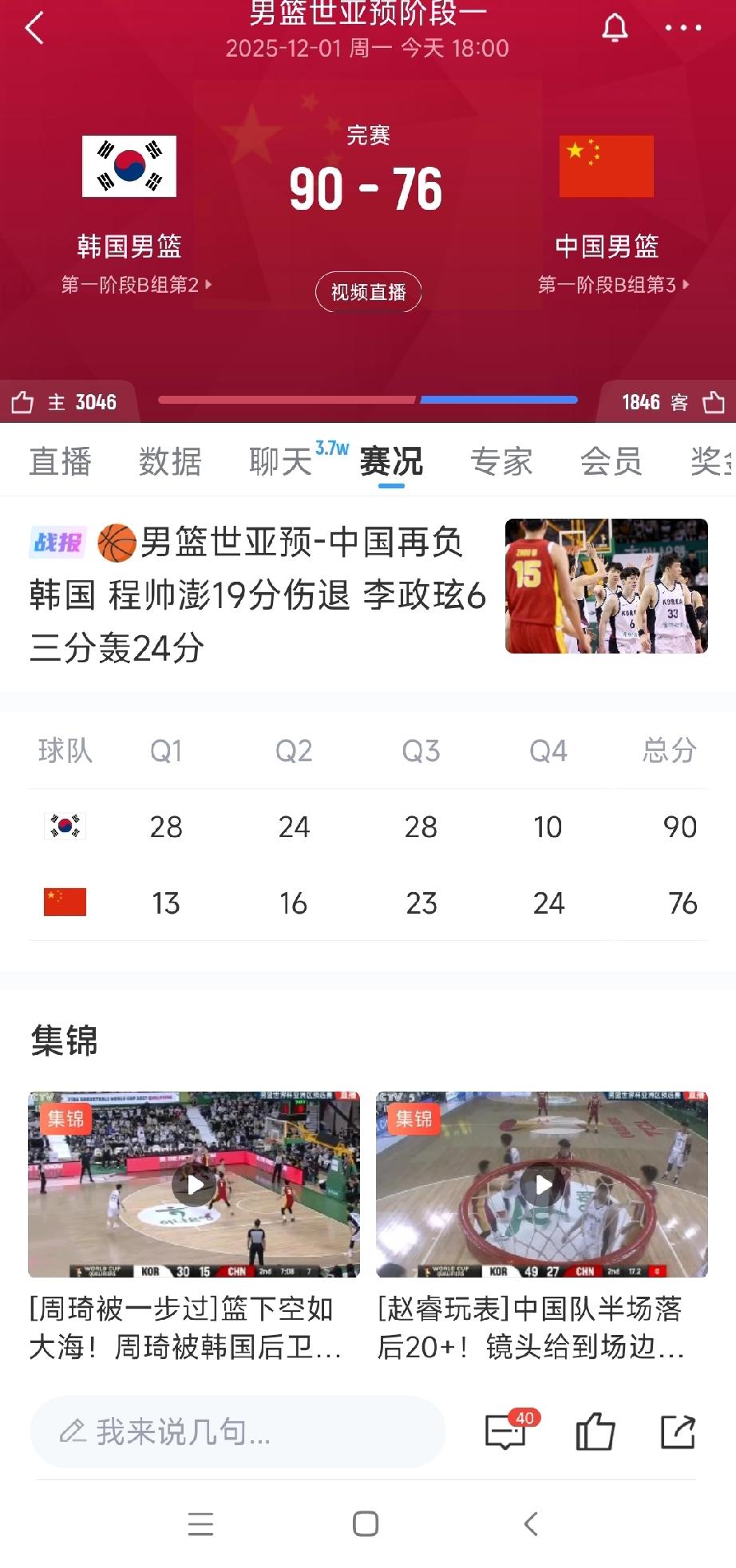Tap the China flag team logo
736x1568 pixels.
pyautogui.click(x=607, y=165)
